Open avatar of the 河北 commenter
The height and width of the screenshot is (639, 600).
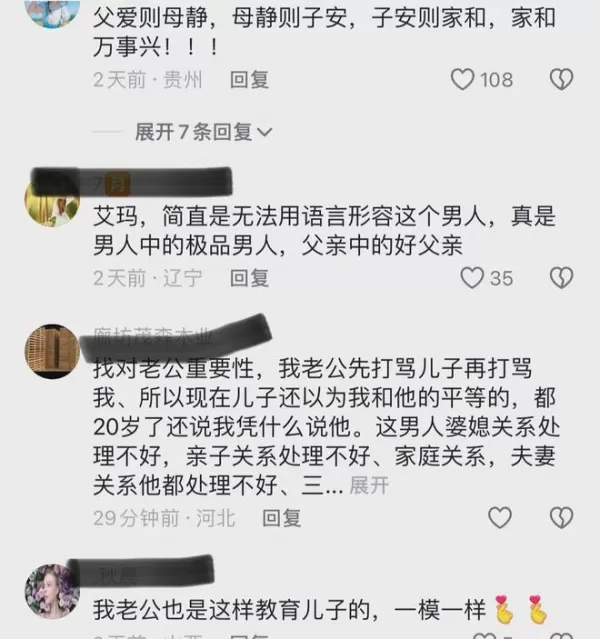(x=51, y=351)
